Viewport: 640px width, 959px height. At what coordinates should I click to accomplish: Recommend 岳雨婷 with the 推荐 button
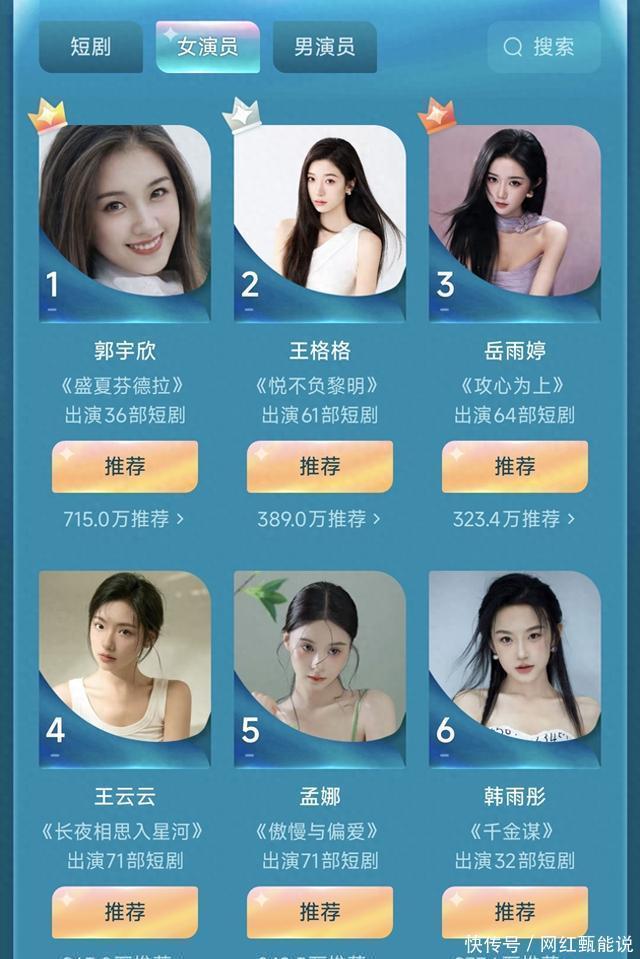pos(515,466)
